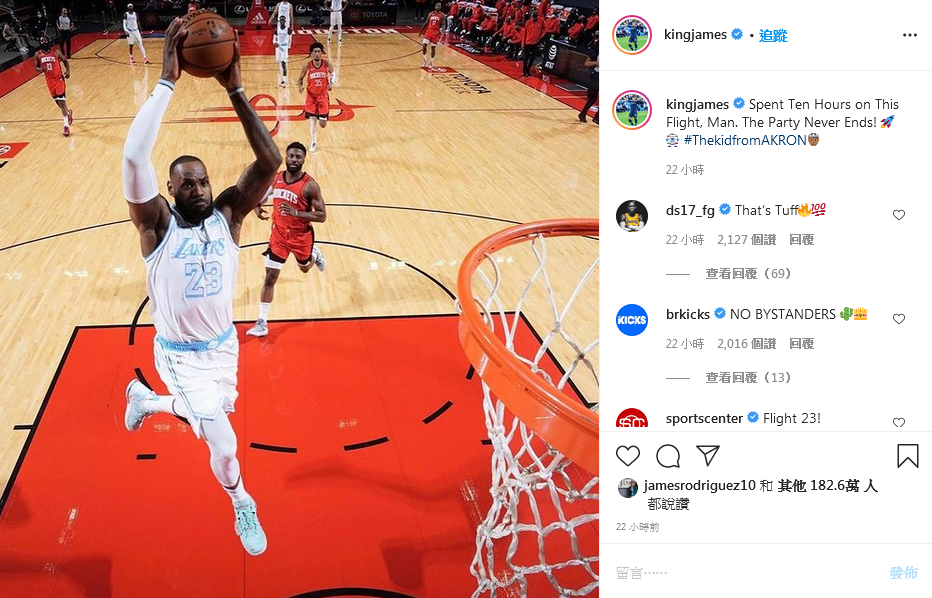Tap the comment input field 留言
The height and width of the screenshot is (598, 932).
pyautogui.click(x=740, y=572)
